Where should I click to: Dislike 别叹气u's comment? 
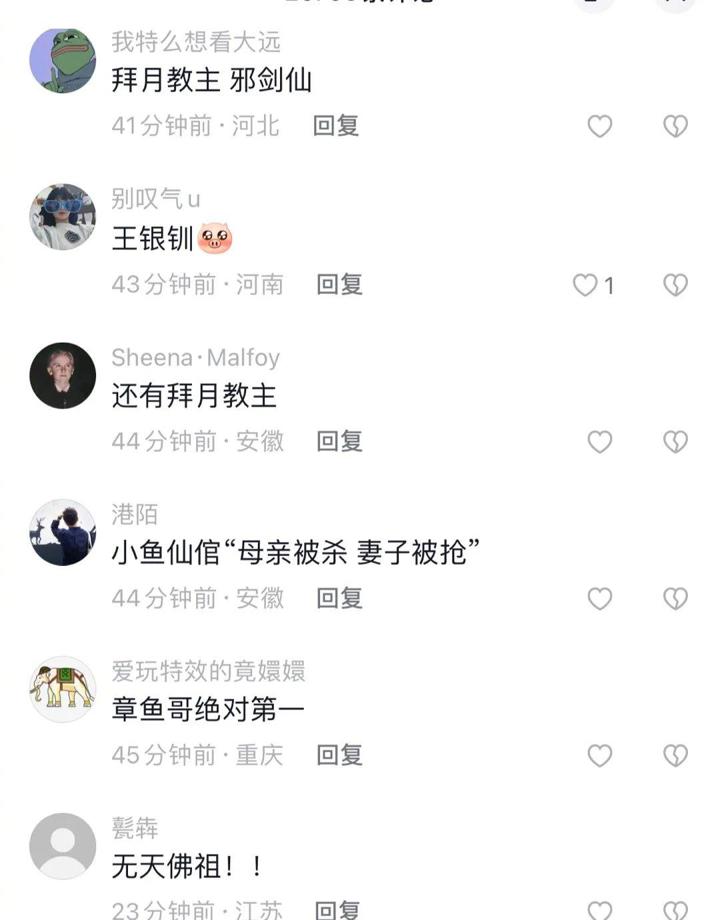676,285
